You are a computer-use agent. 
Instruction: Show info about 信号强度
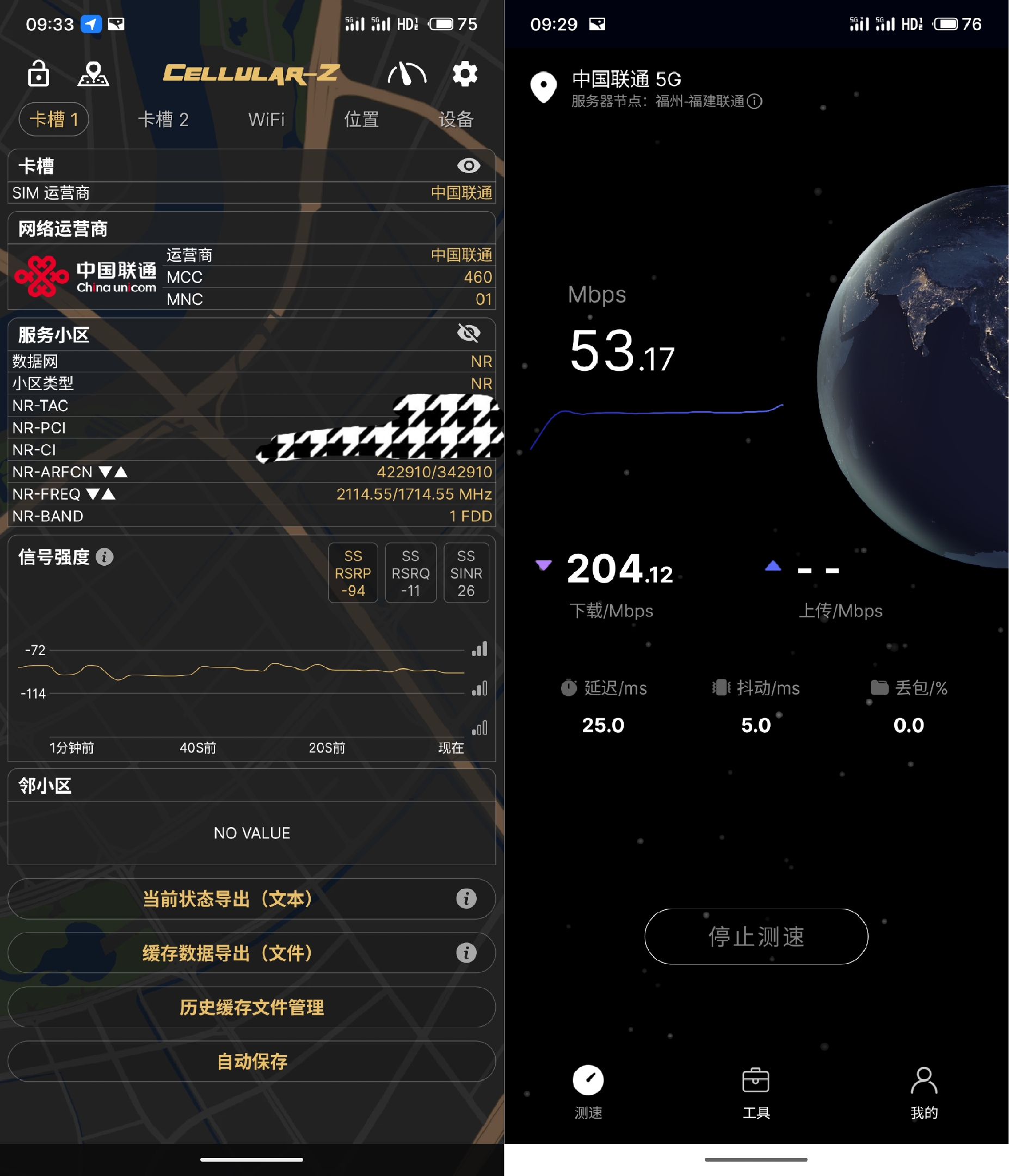104,557
